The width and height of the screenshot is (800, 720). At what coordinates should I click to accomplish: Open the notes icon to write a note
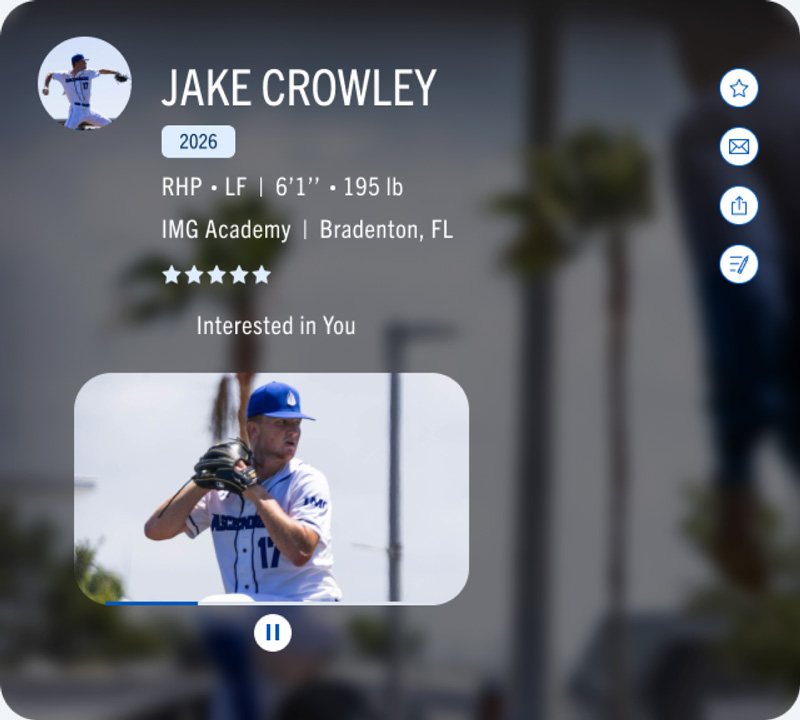click(x=739, y=265)
